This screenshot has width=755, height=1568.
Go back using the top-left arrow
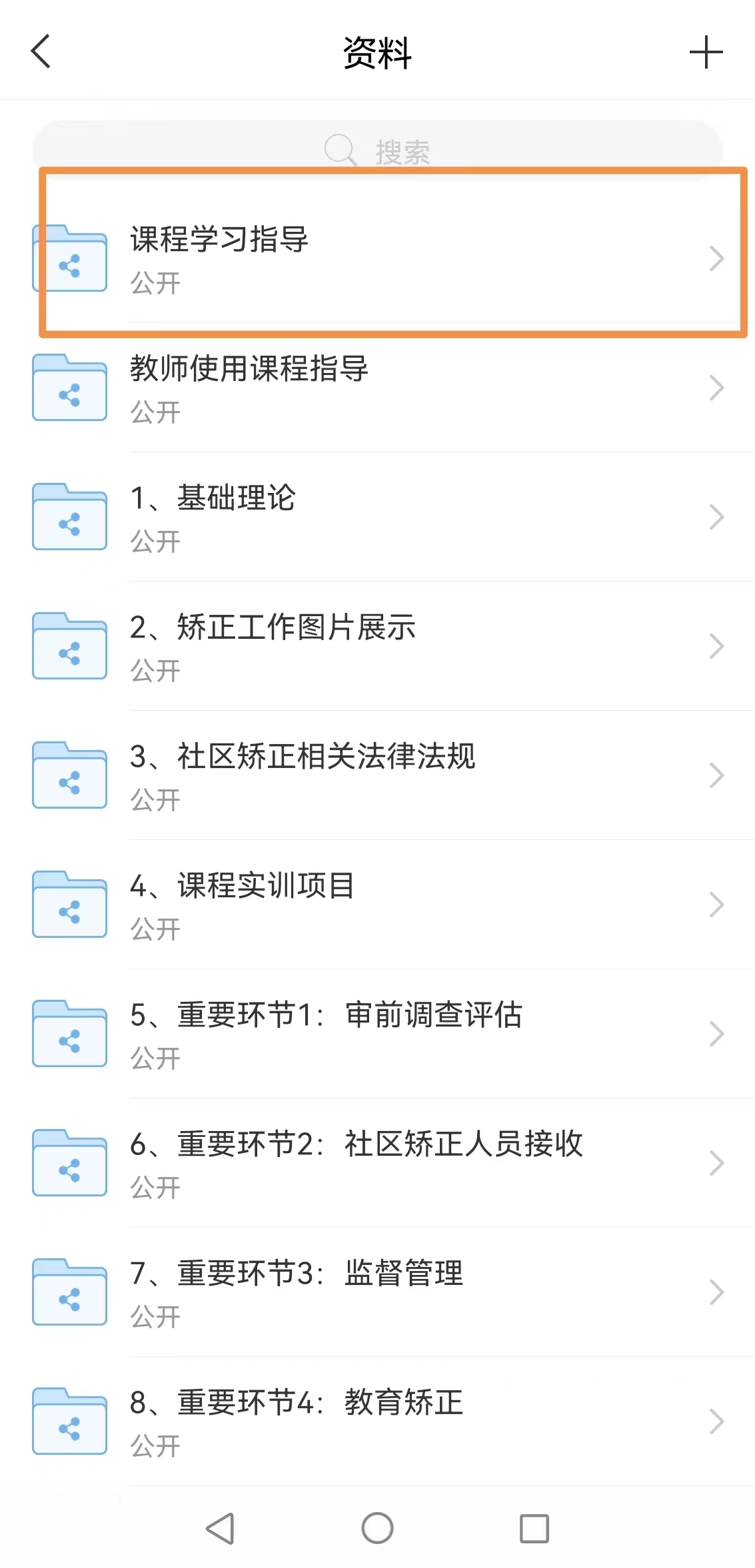click(x=41, y=52)
